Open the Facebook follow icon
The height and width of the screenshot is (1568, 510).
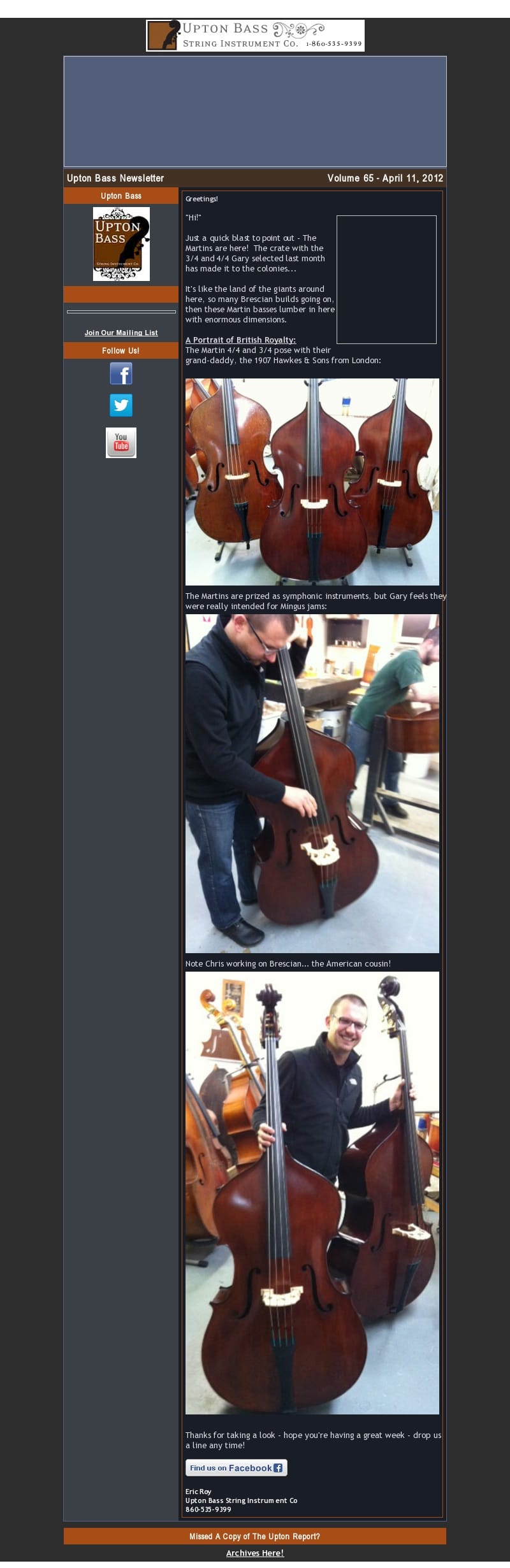click(x=121, y=373)
